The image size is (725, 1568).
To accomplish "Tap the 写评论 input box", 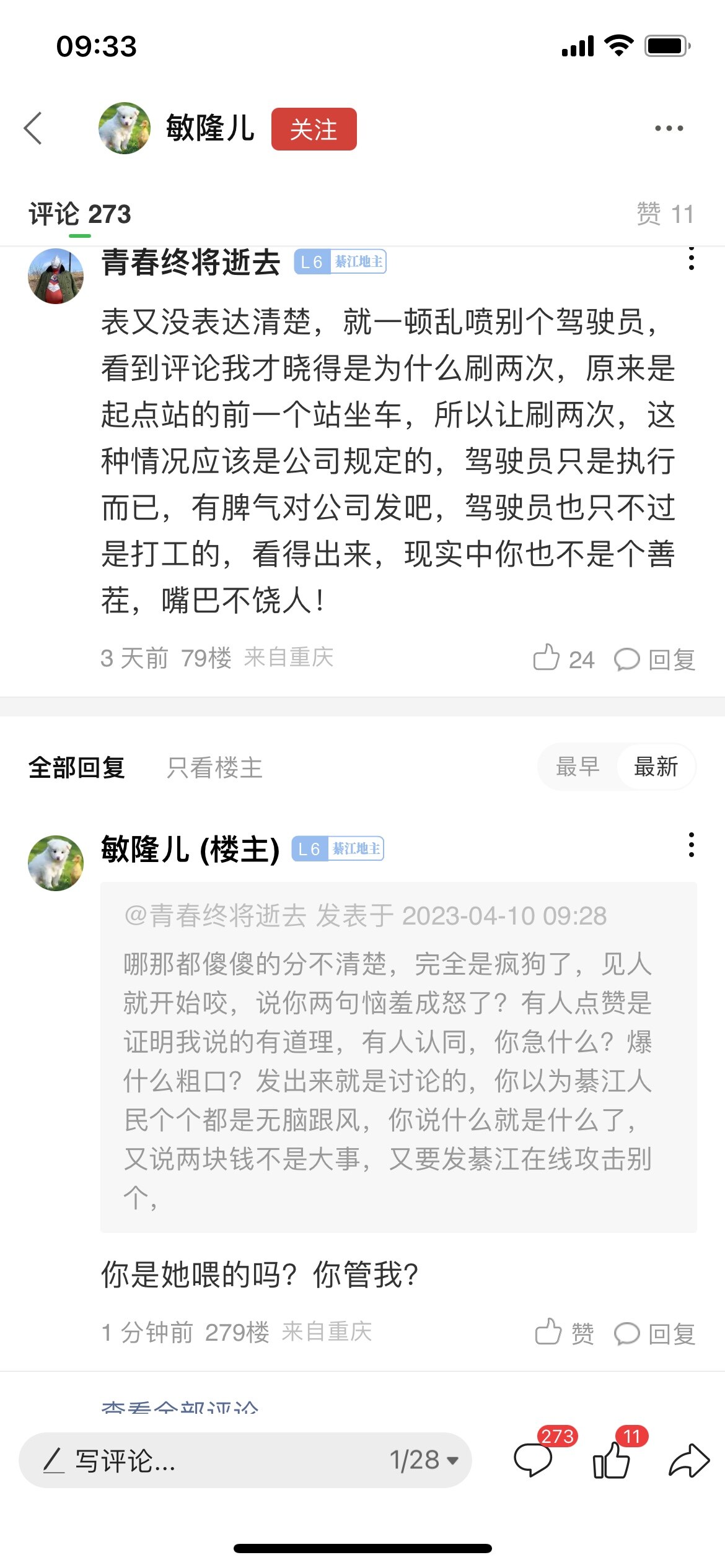I will click(204, 1460).
